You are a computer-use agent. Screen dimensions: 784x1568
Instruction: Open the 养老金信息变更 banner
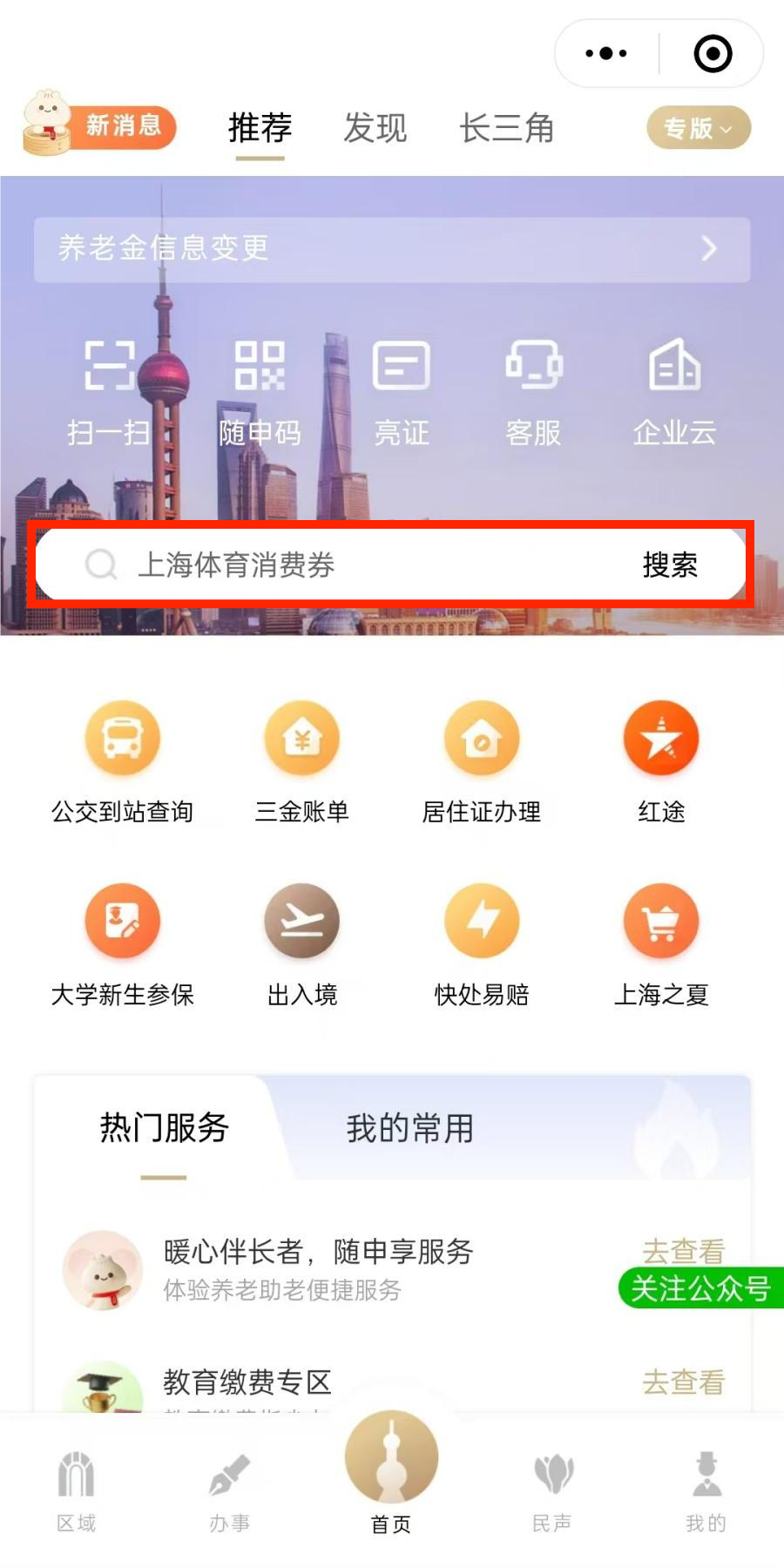coord(392,249)
